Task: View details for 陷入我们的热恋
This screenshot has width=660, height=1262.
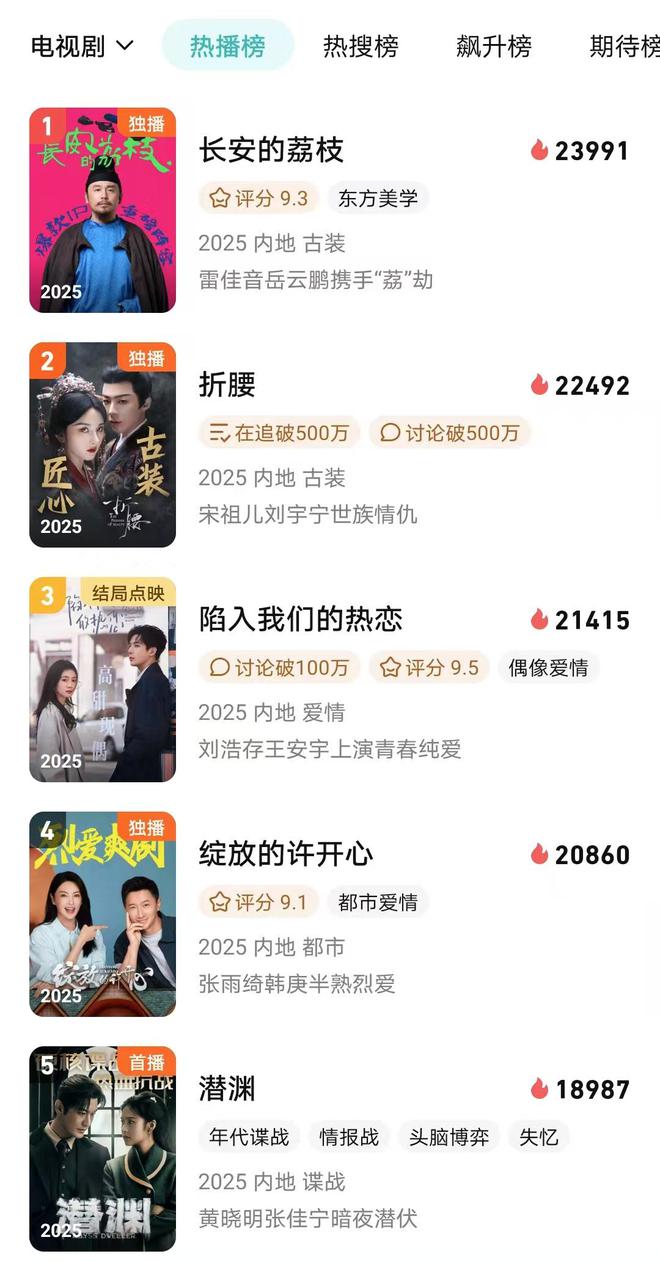Action: [x=301, y=620]
